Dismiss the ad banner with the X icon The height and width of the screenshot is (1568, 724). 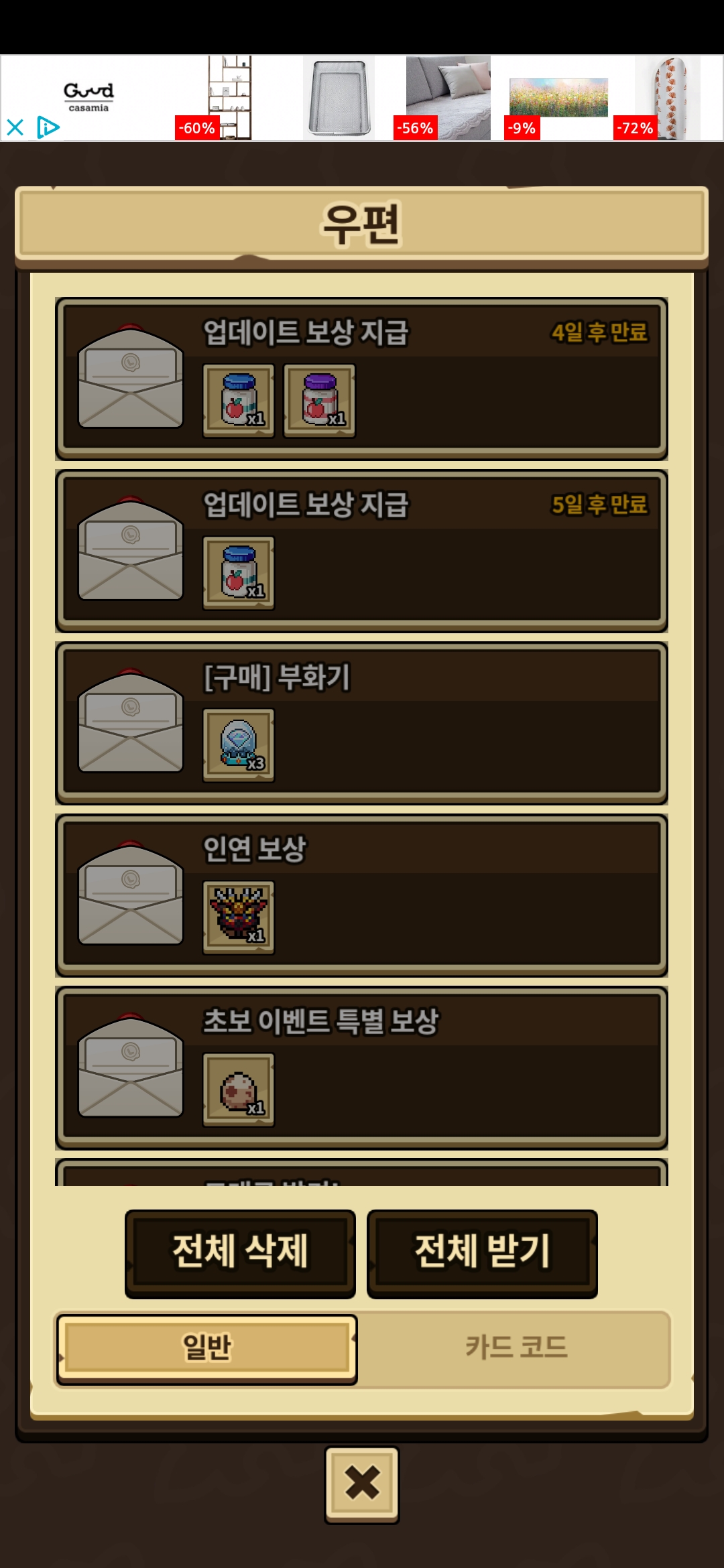coord(15,127)
